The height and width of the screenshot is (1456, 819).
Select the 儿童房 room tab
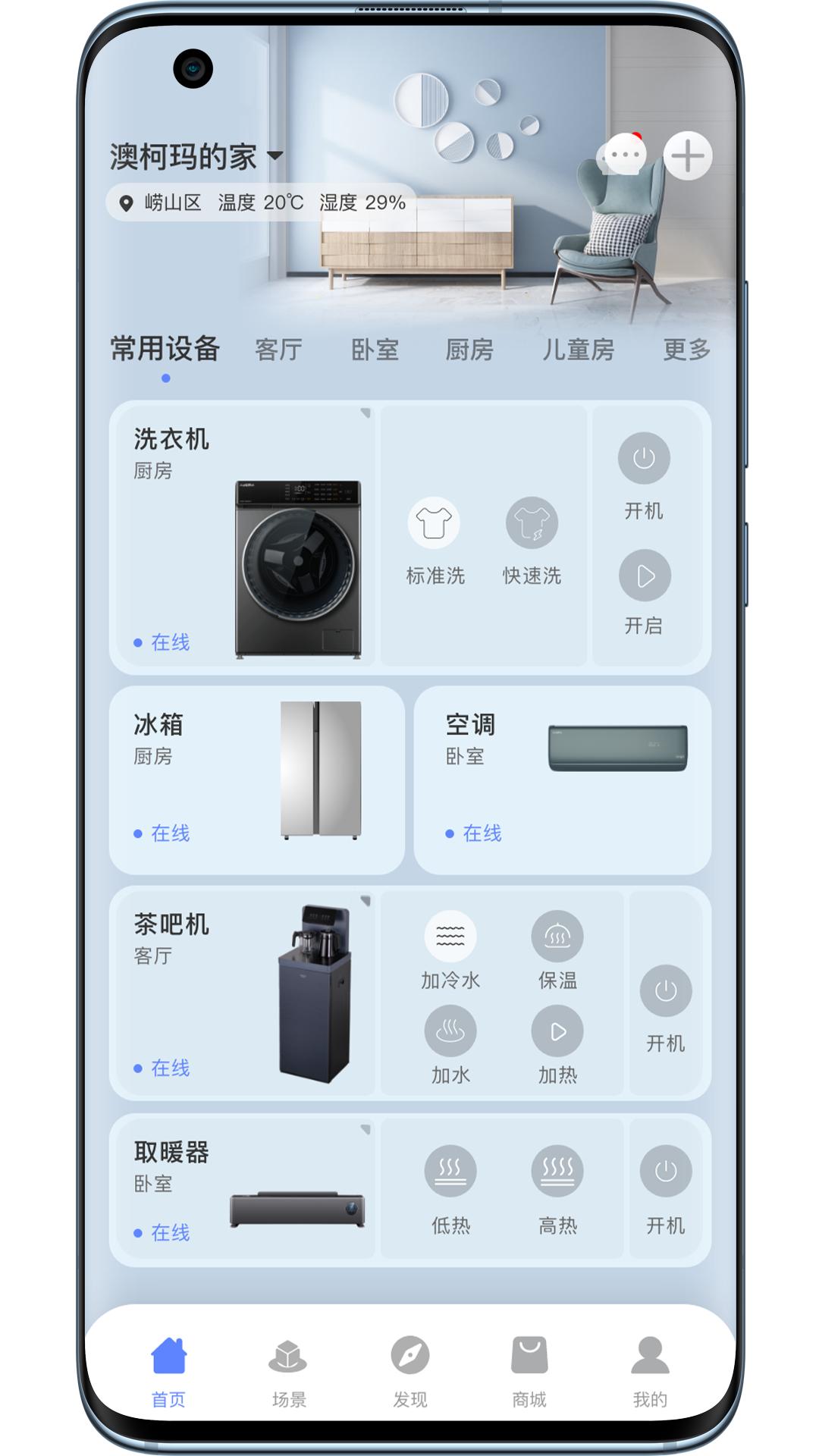(578, 350)
